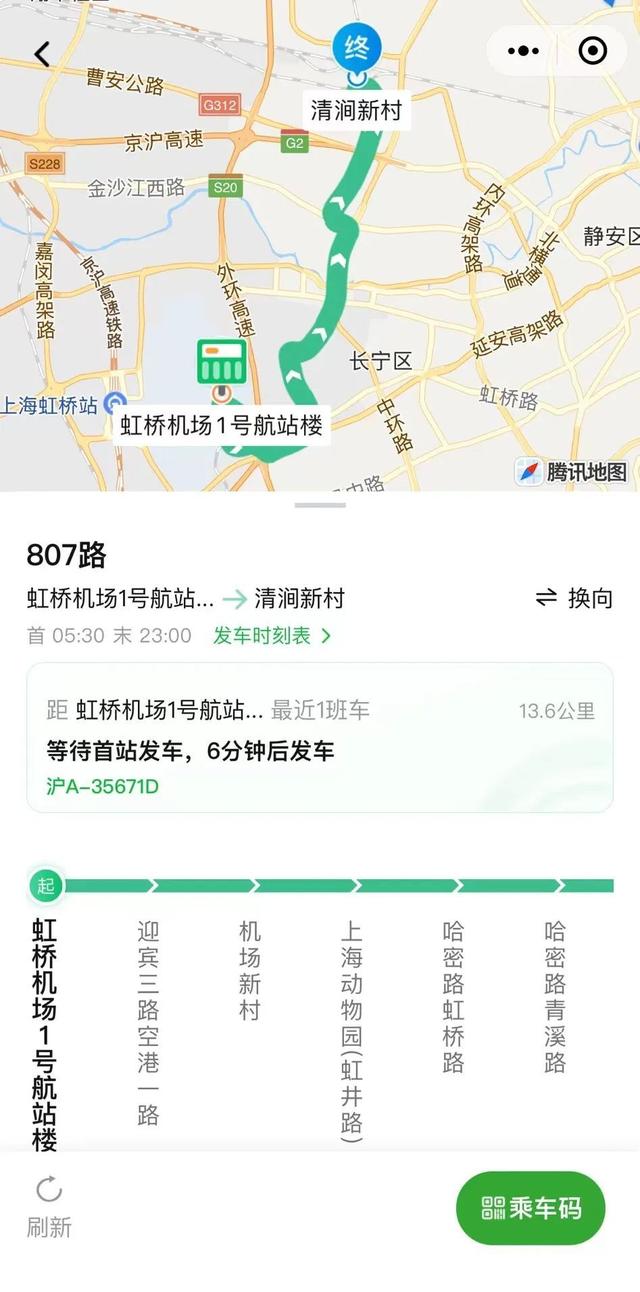The height and width of the screenshot is (1292, 640).
Task: Open the 乘车码 ride code
Action: pos(531,1208)
